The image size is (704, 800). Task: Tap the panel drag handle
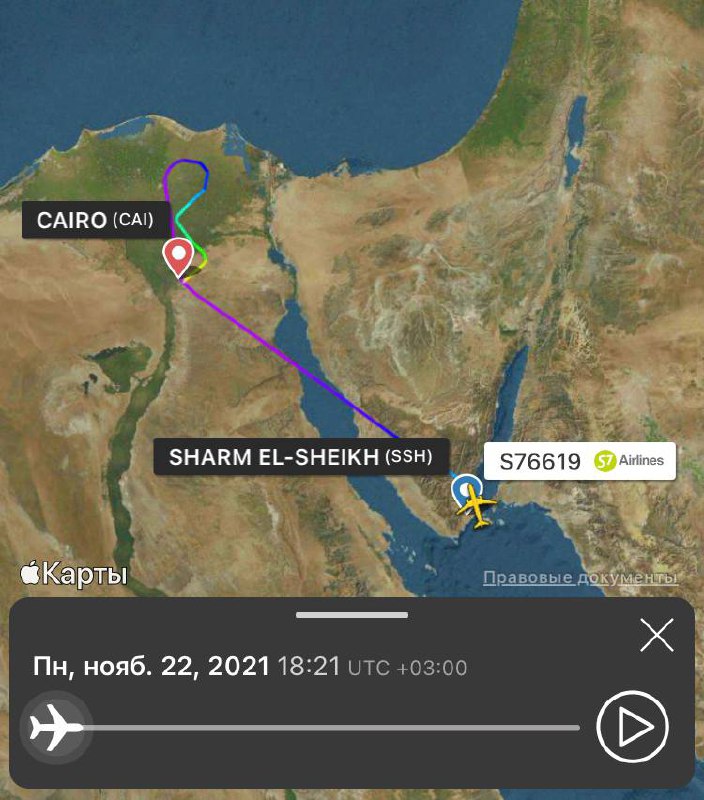point(352,615)
